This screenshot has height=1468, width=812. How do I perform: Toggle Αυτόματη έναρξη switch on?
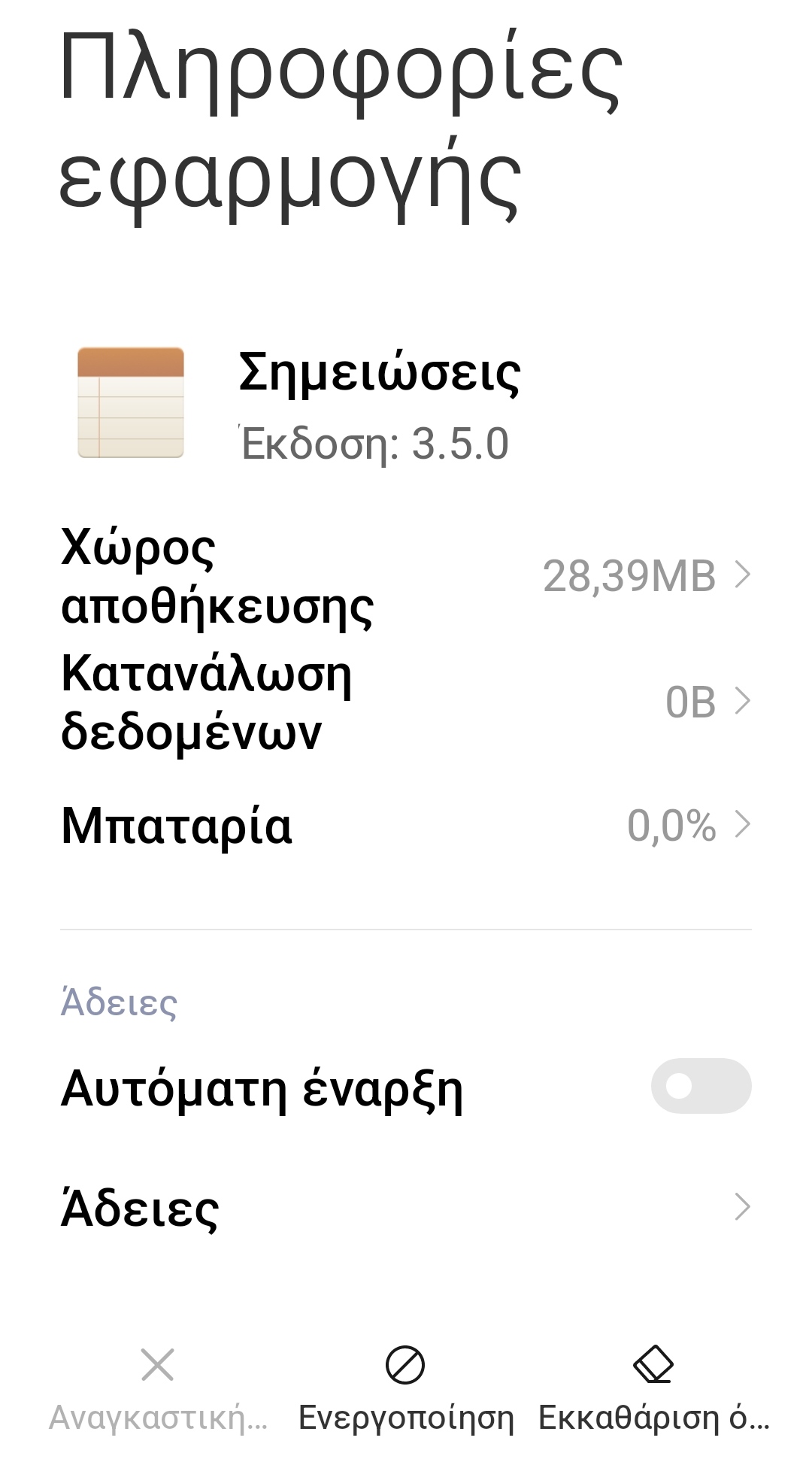(x=700, y=1086)
